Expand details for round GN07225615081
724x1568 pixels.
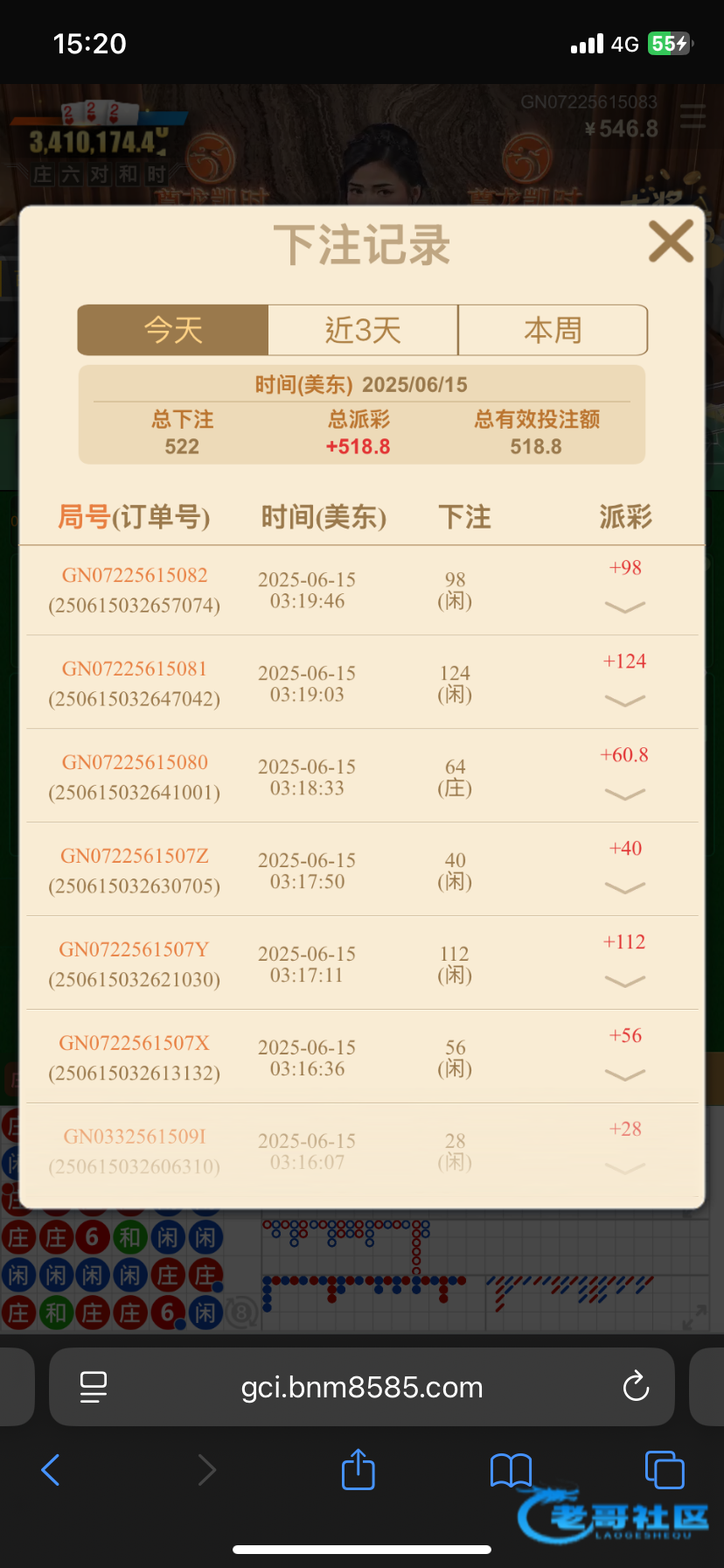click(624, 701)
